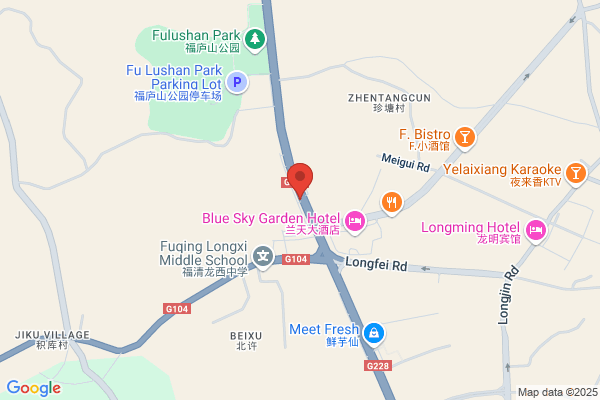Open Meet Fresh shop marker
600x400 pixels.
pos(374,334)
